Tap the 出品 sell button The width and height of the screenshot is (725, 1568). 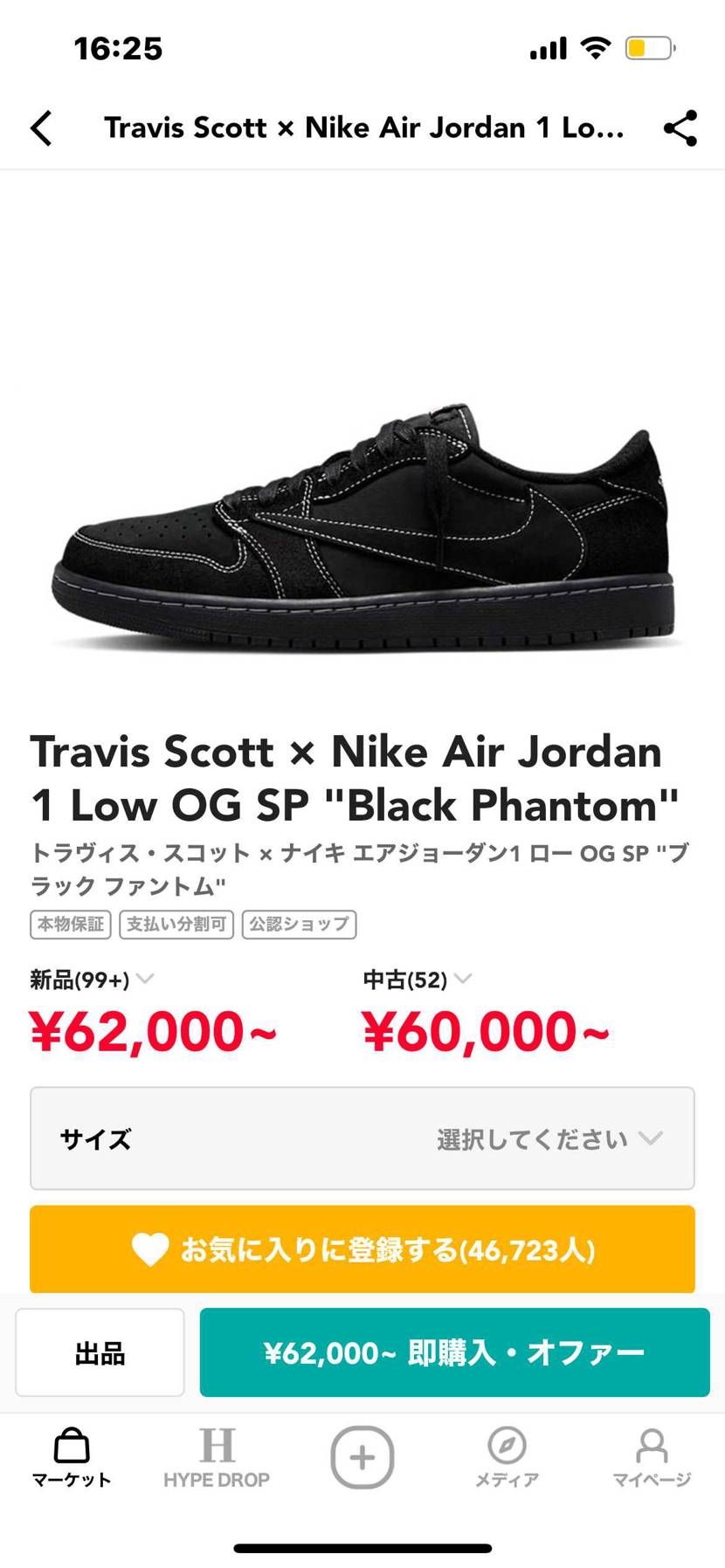coord(99,1352)
